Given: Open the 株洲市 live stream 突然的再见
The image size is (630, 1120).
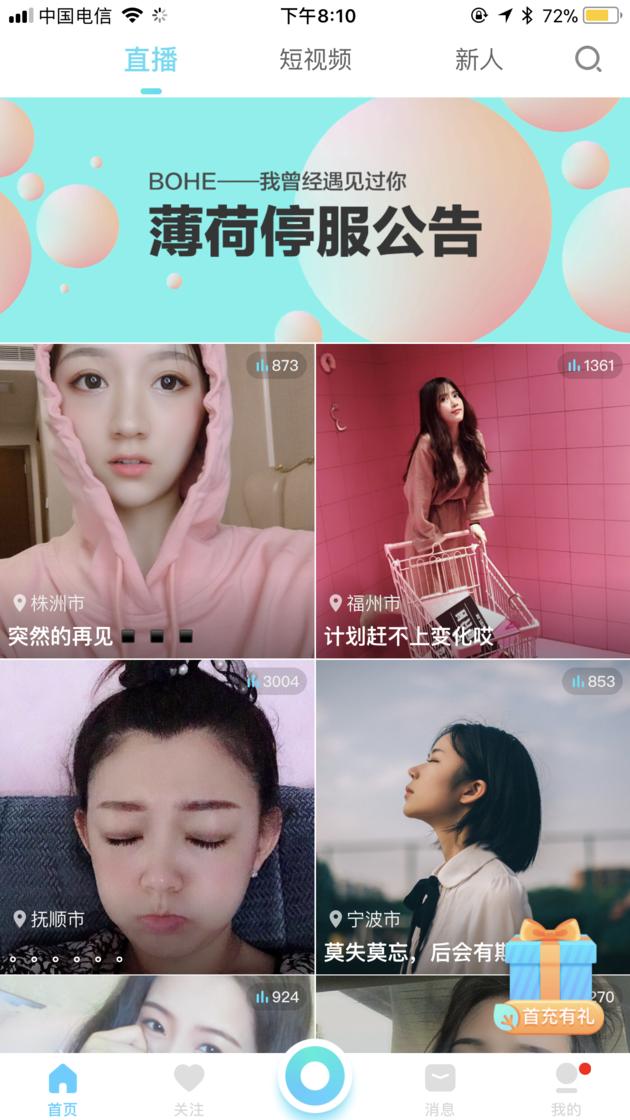Looking at the screenshot, I should 157,500.
